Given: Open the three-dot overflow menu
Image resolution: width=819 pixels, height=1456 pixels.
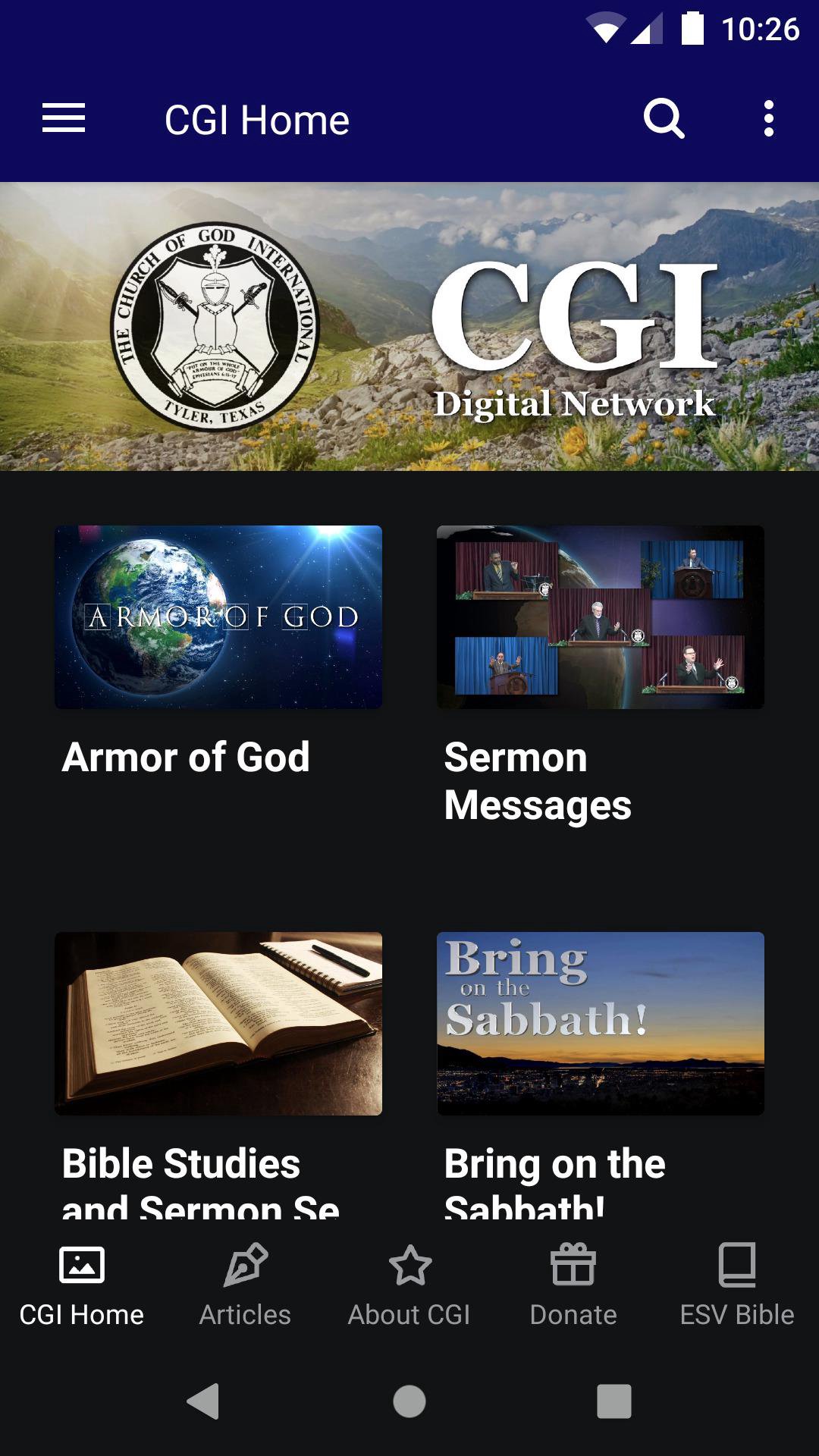Looking at the screenshot, I should pyautogui.click(x=768, y=118).
